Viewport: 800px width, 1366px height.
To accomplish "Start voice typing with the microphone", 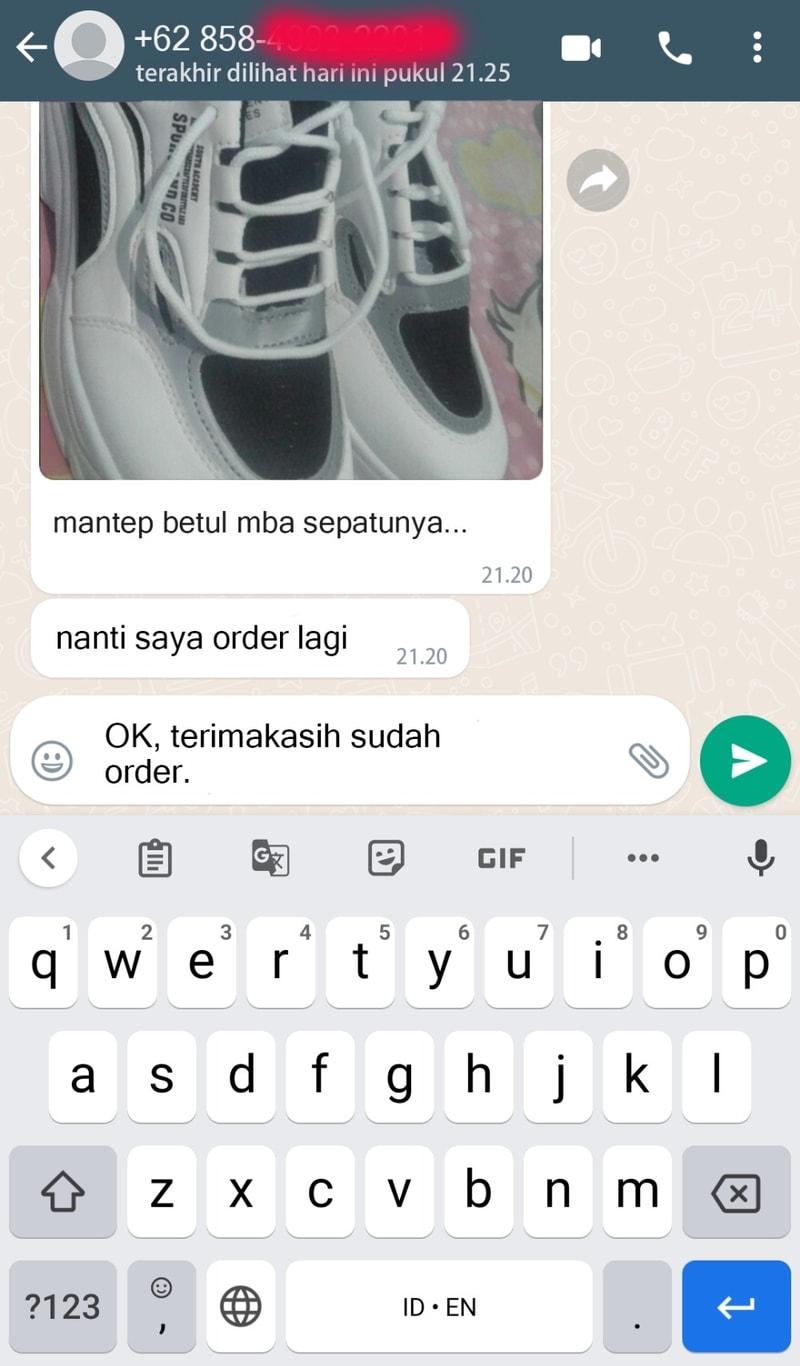I will click(761, 857).
